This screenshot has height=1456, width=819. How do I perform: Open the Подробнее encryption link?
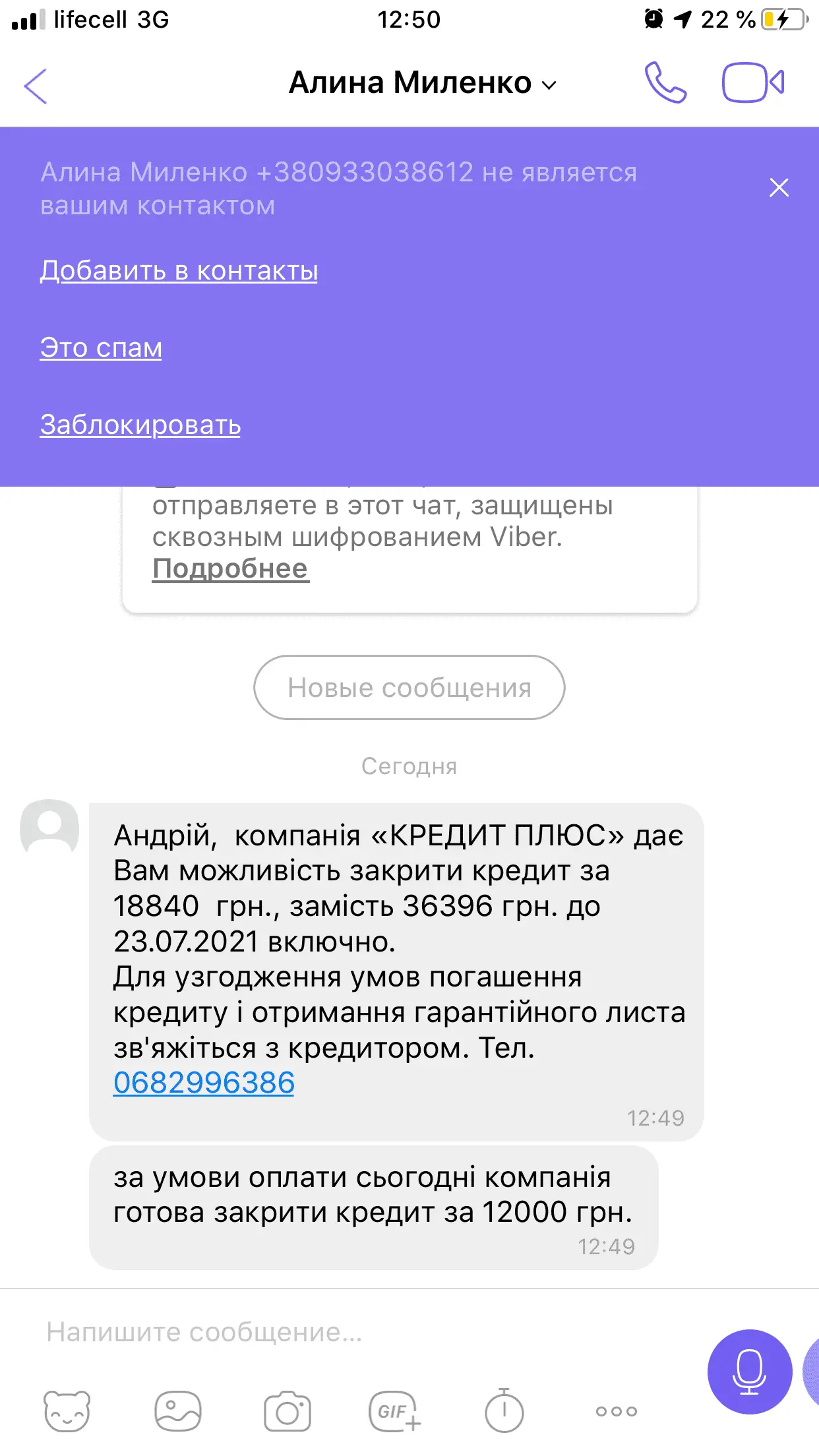[230, 568]
